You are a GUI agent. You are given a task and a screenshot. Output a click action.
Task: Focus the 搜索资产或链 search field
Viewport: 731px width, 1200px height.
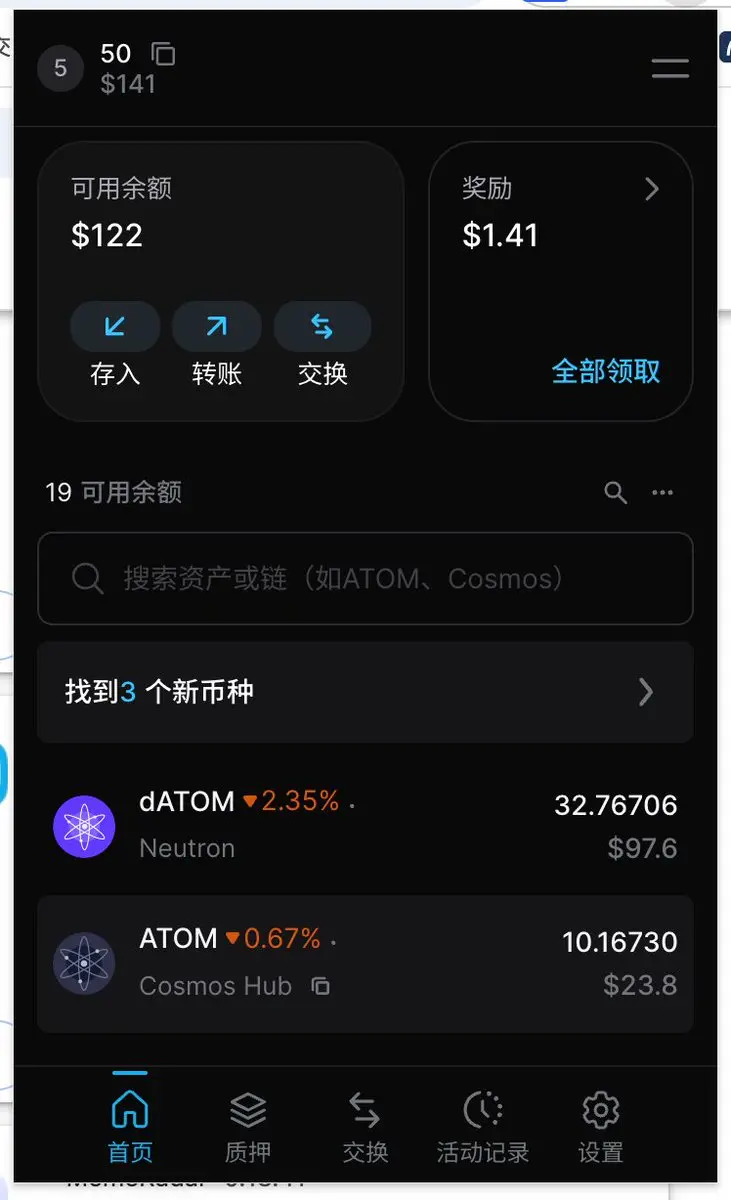365,578
